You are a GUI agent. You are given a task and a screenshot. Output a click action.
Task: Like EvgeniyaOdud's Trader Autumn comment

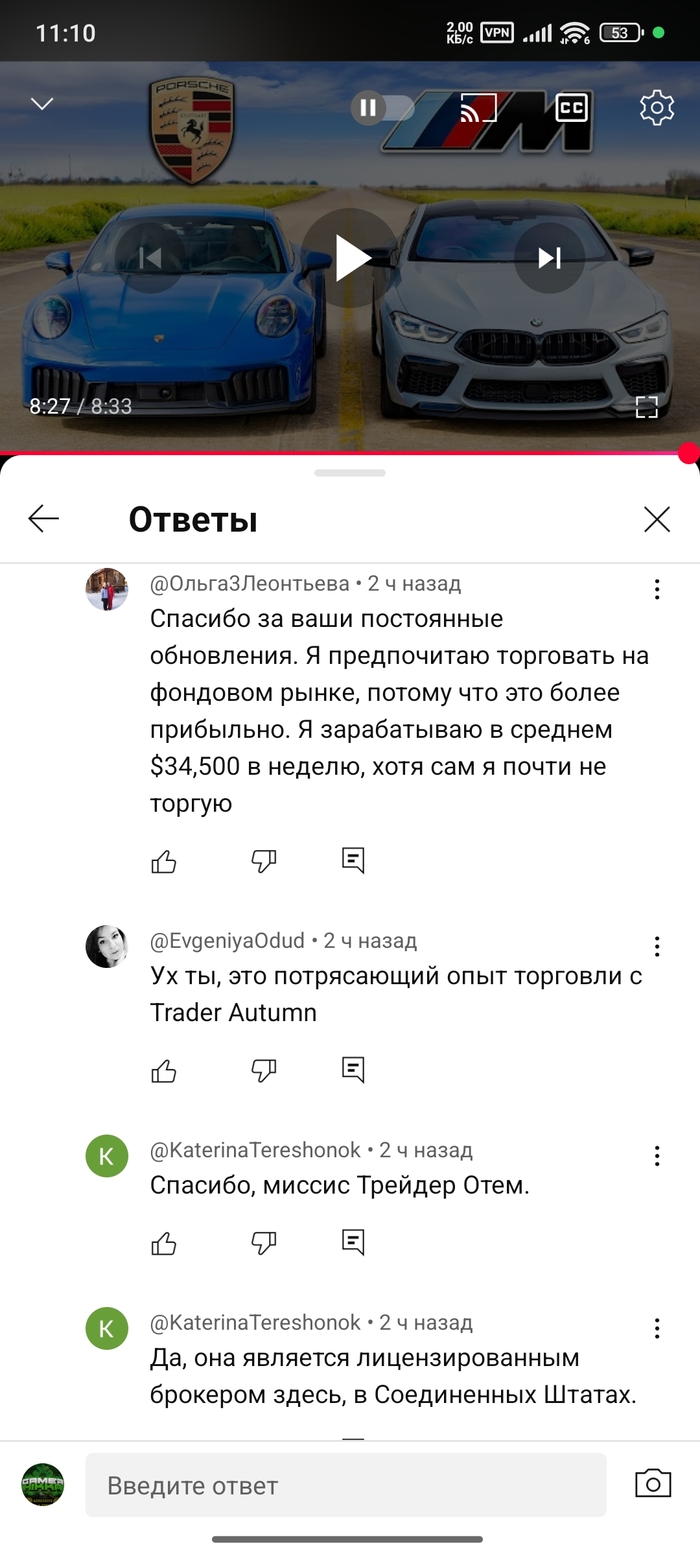point(164,1071)
